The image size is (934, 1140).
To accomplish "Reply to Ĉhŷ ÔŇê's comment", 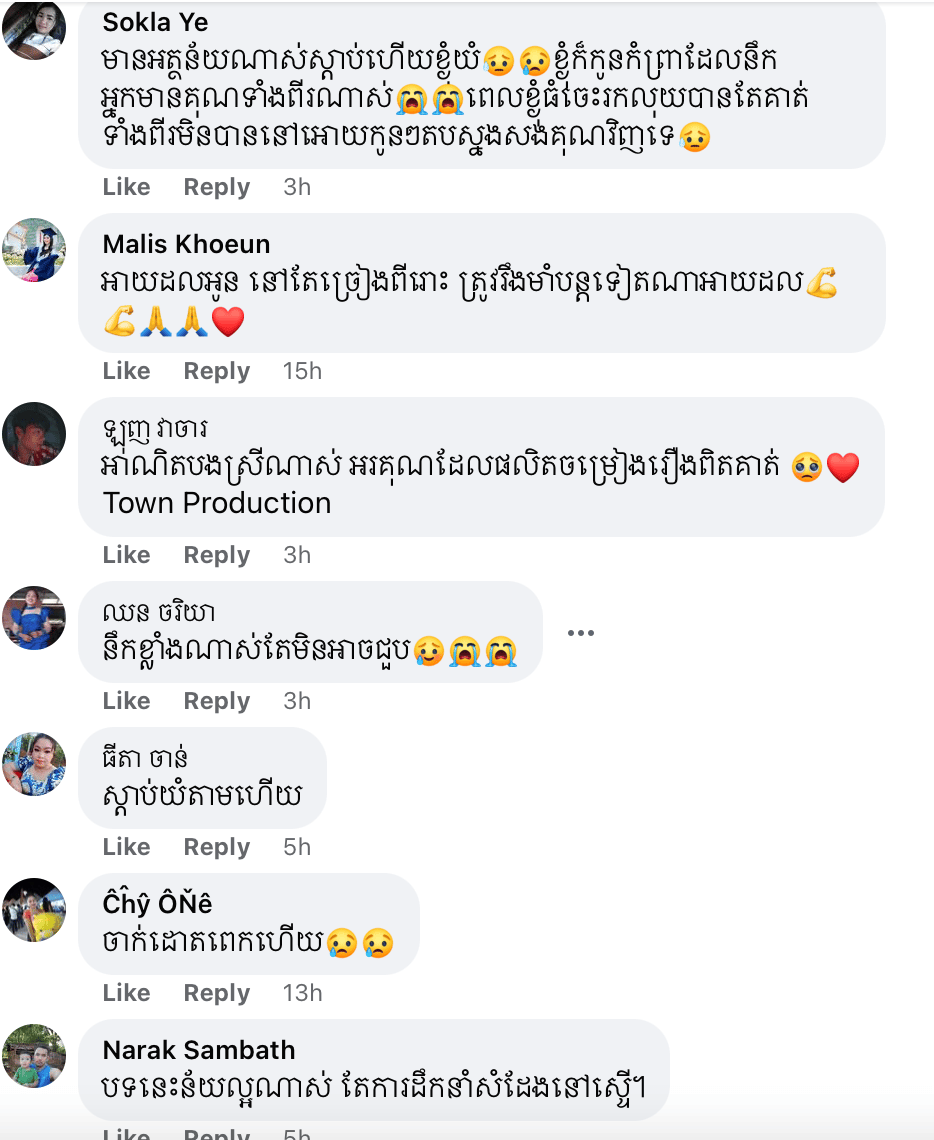I will pyautogui.click(x=216, y=993).
